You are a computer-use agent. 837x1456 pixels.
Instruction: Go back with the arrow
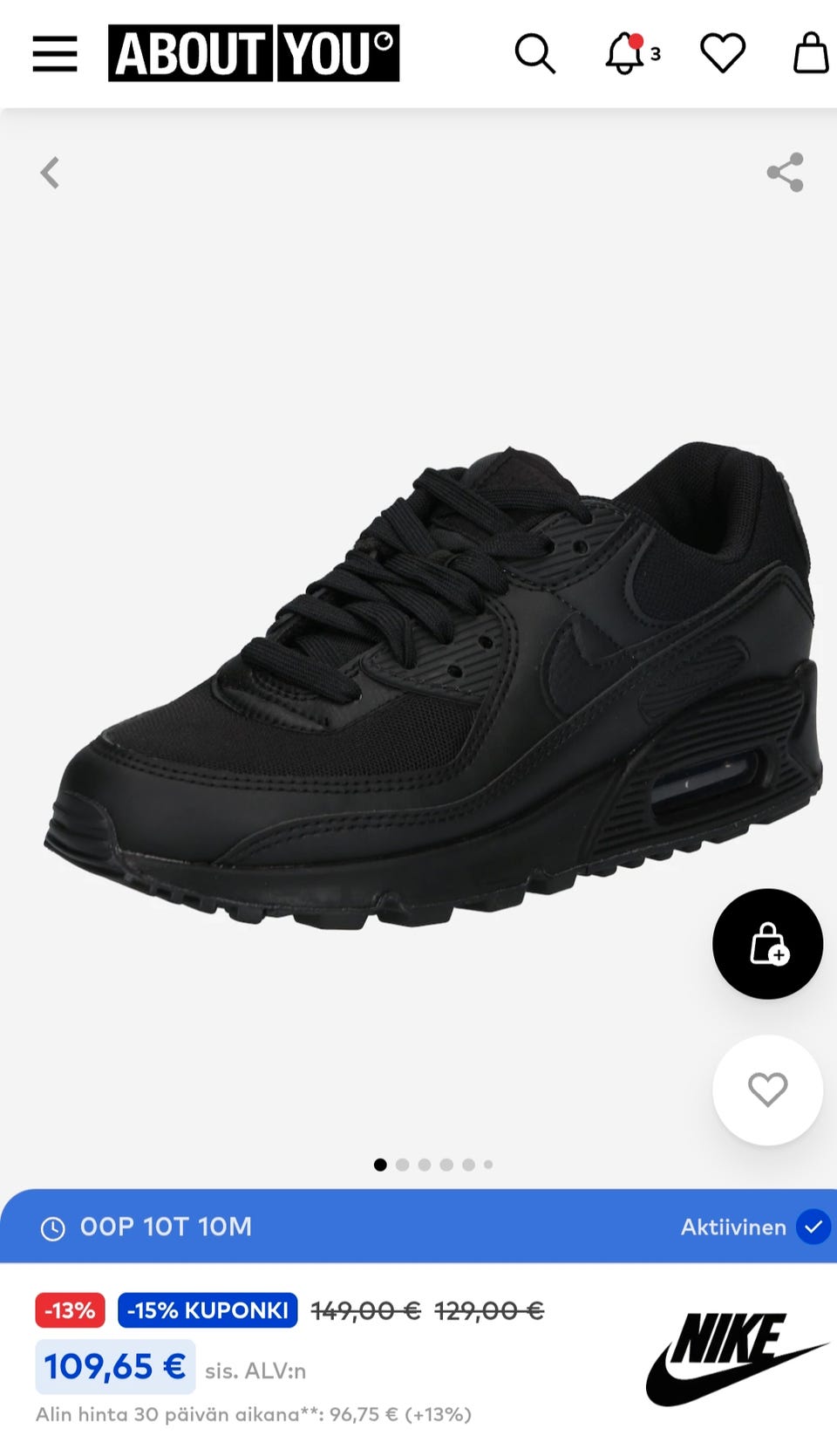51,173
